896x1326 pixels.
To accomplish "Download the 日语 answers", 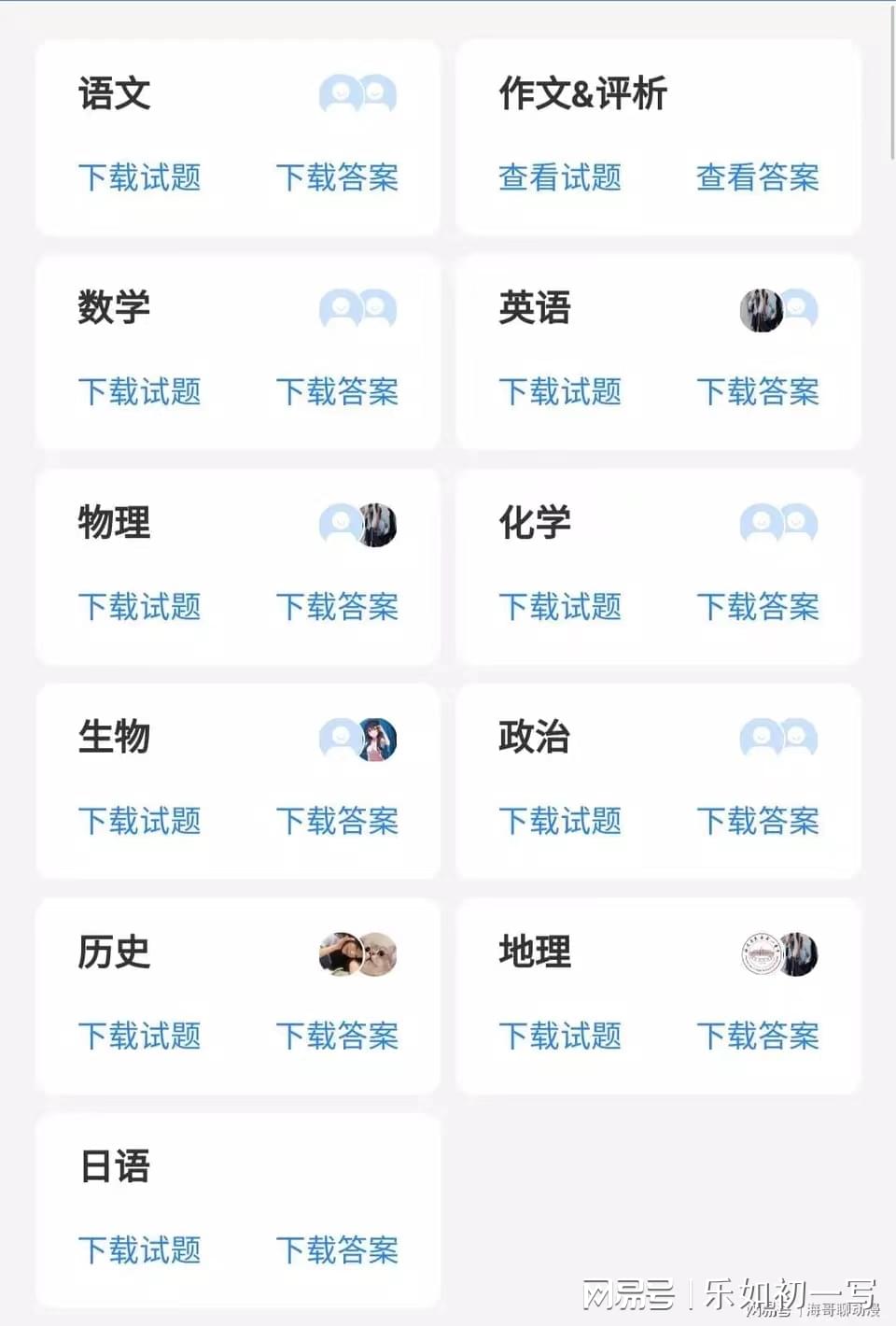I will pos(337,1249).
